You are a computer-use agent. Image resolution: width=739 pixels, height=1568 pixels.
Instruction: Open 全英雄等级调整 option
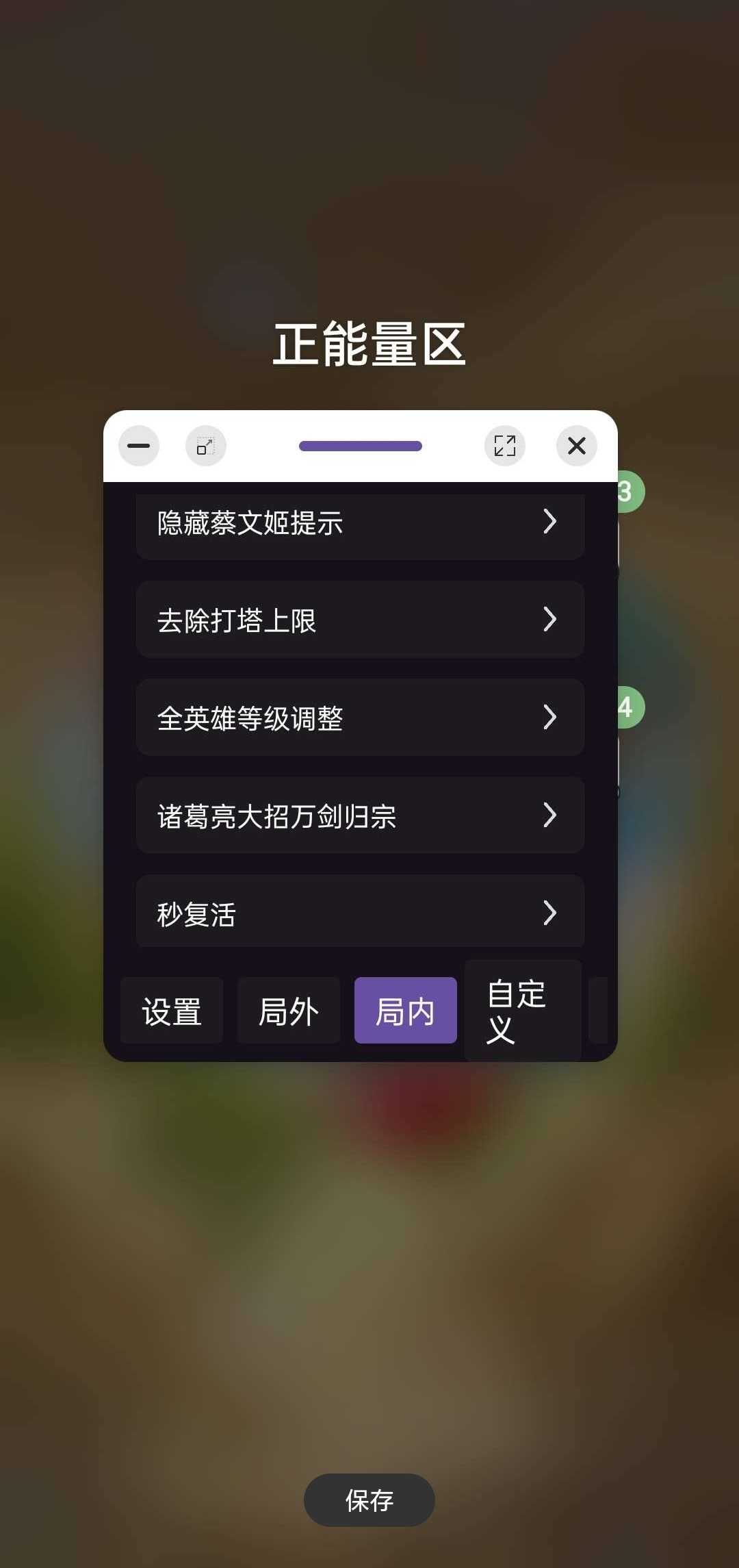tap(360, 718)
